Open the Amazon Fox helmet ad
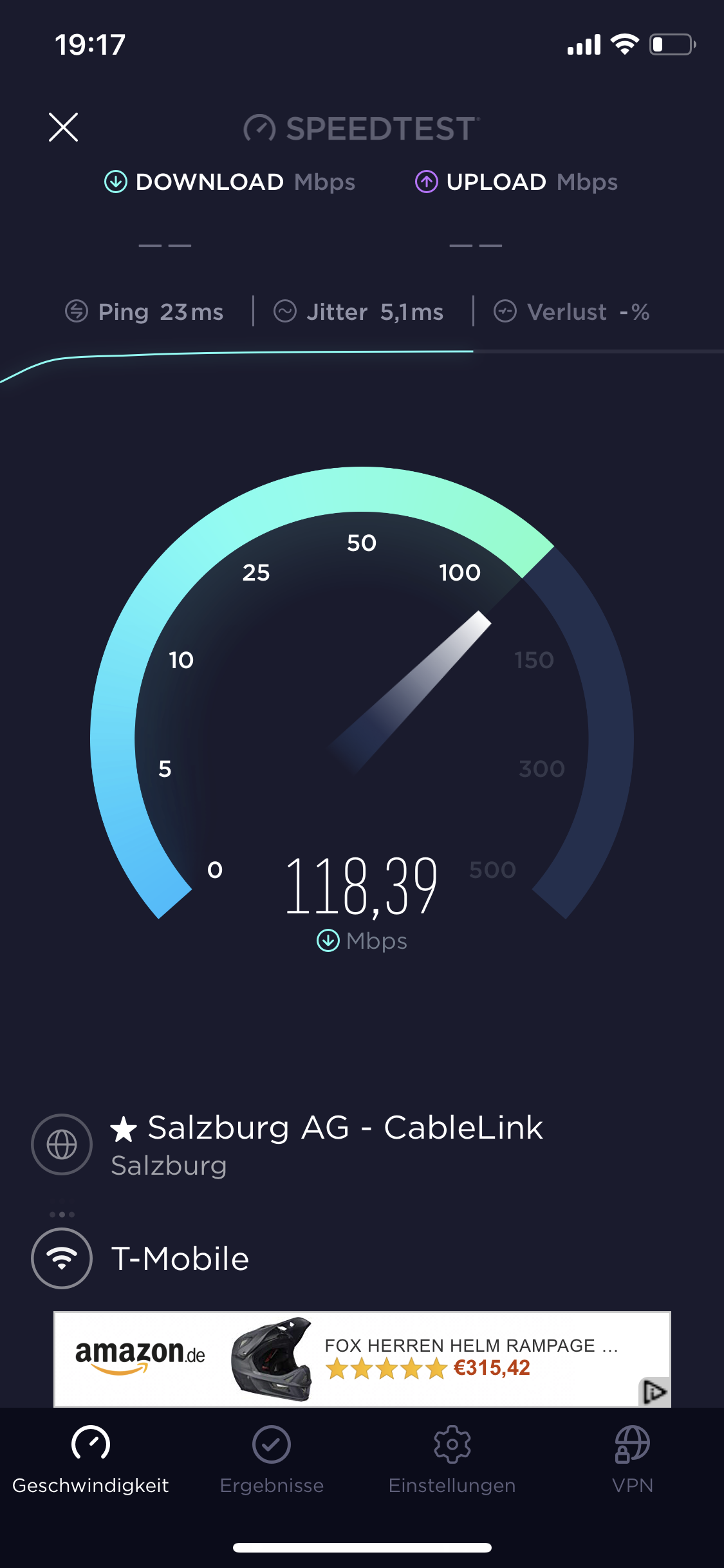The height and width of the screenshot is (1568, 724). 362,1359
